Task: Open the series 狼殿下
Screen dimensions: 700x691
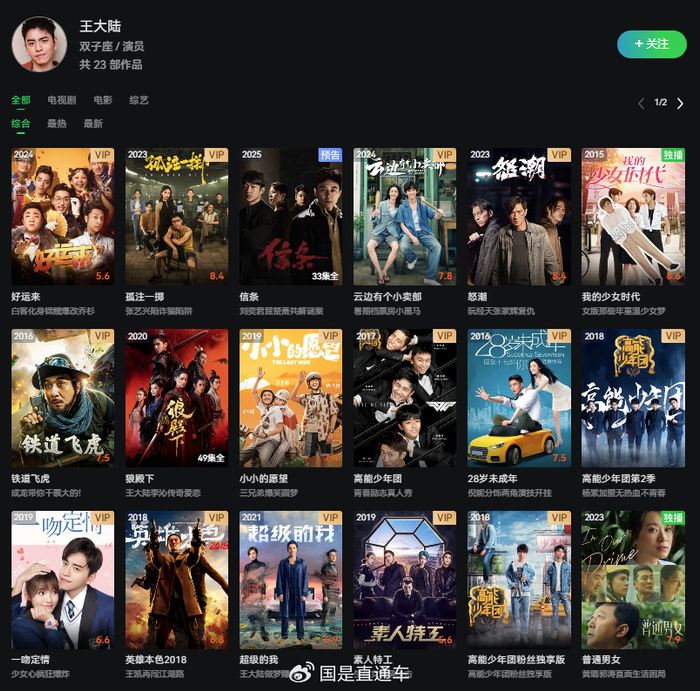Action: pyautogui.click(x=176, y=398)
